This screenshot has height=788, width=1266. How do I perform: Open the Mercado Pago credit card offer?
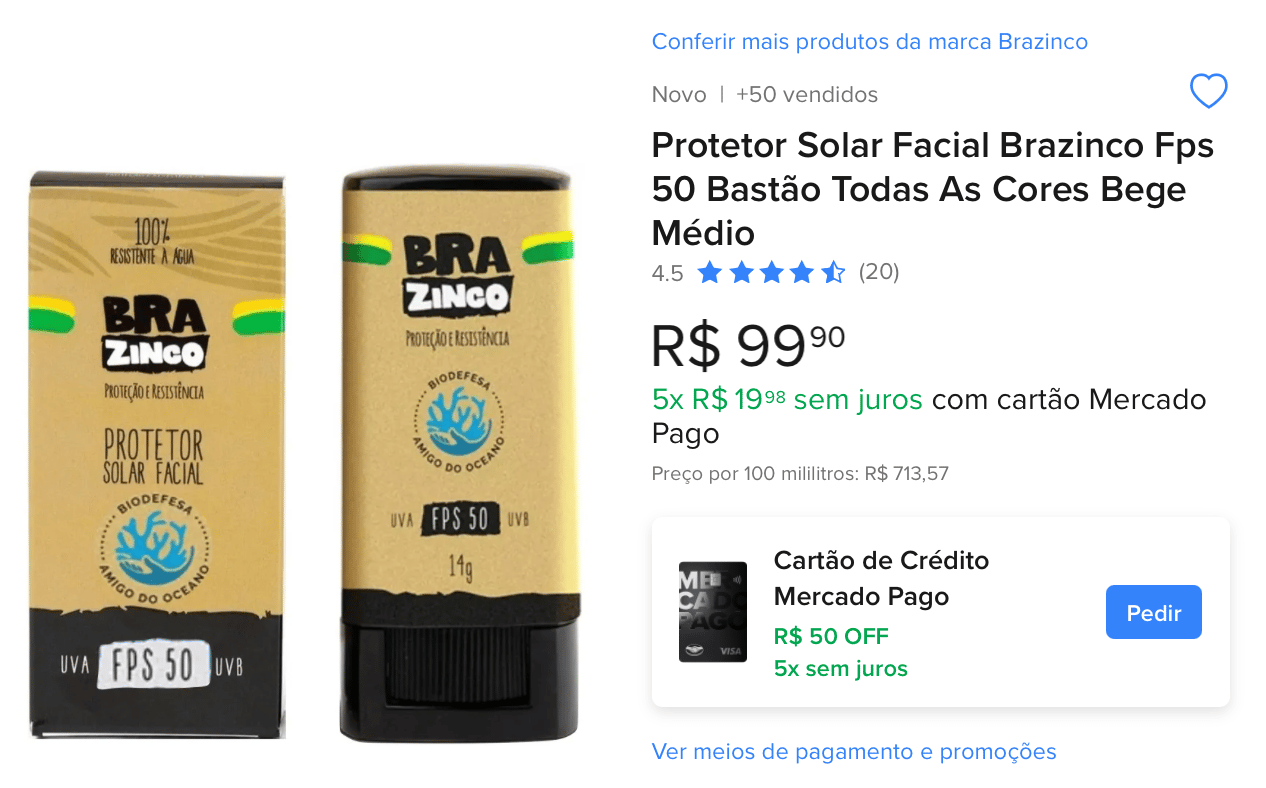click(x=880, y=578)
